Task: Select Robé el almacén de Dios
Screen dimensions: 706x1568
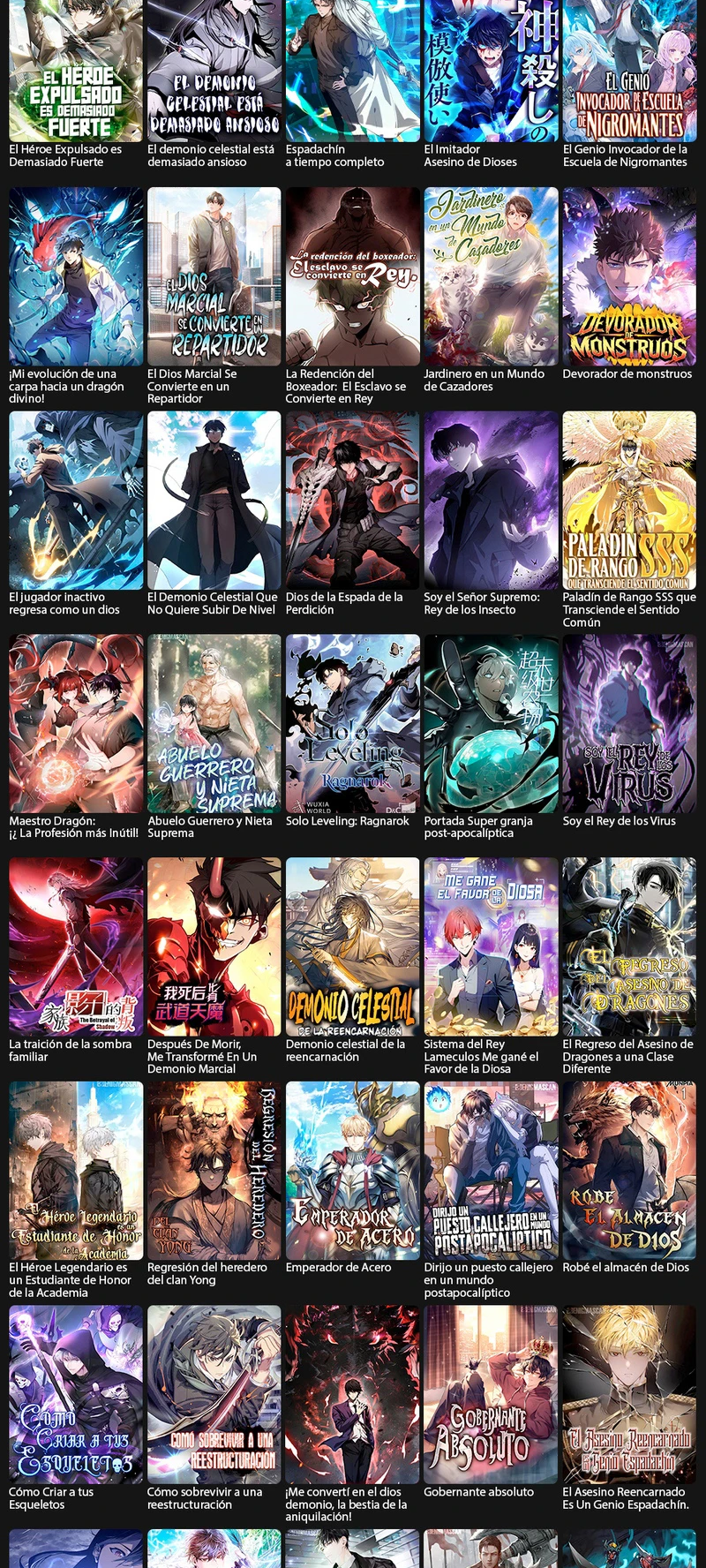Action: tap(629, 1171)
